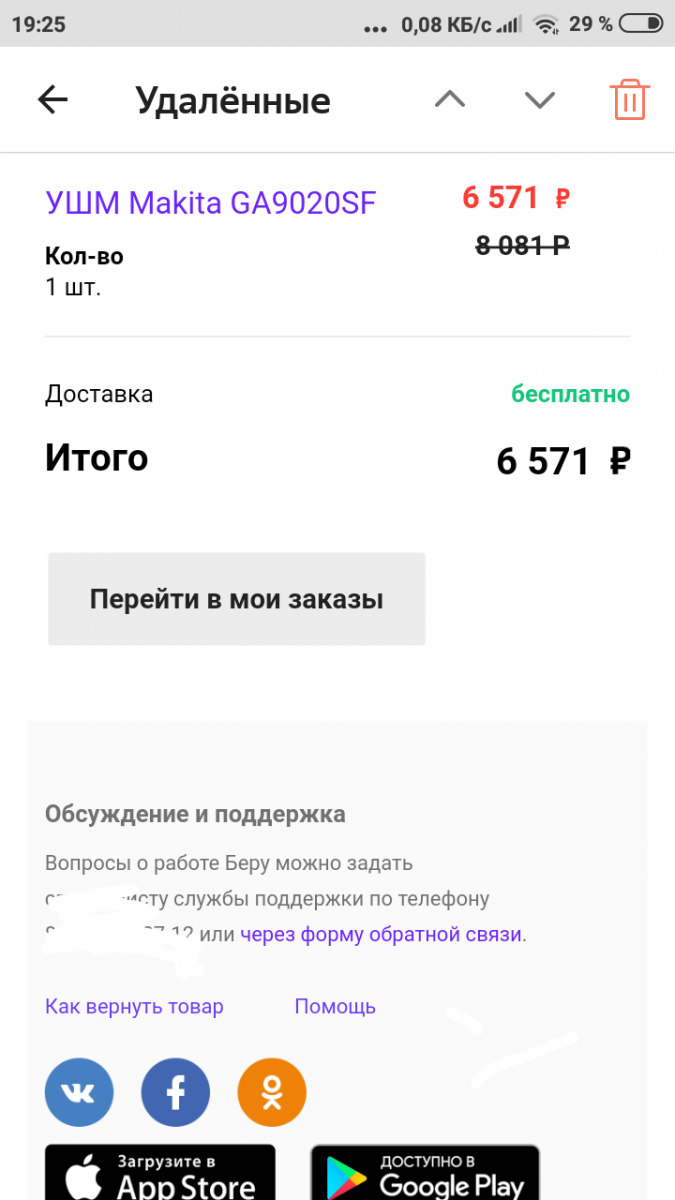Open через форму обратной связи link
The height and width of the screenshot is (1200, 675).
(381, 935)
